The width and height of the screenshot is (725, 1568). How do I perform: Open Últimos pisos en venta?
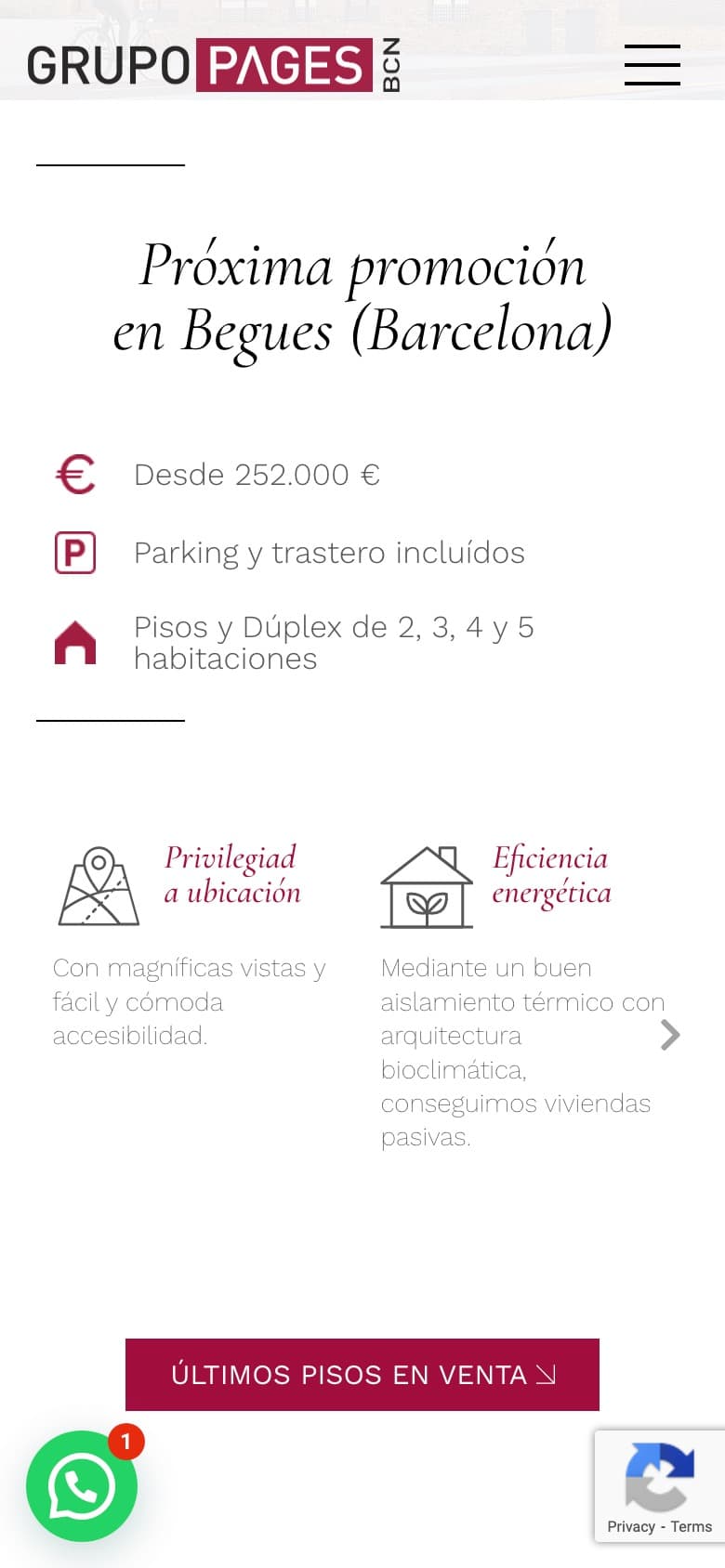pyautogui.click(x=362, y=1375)
